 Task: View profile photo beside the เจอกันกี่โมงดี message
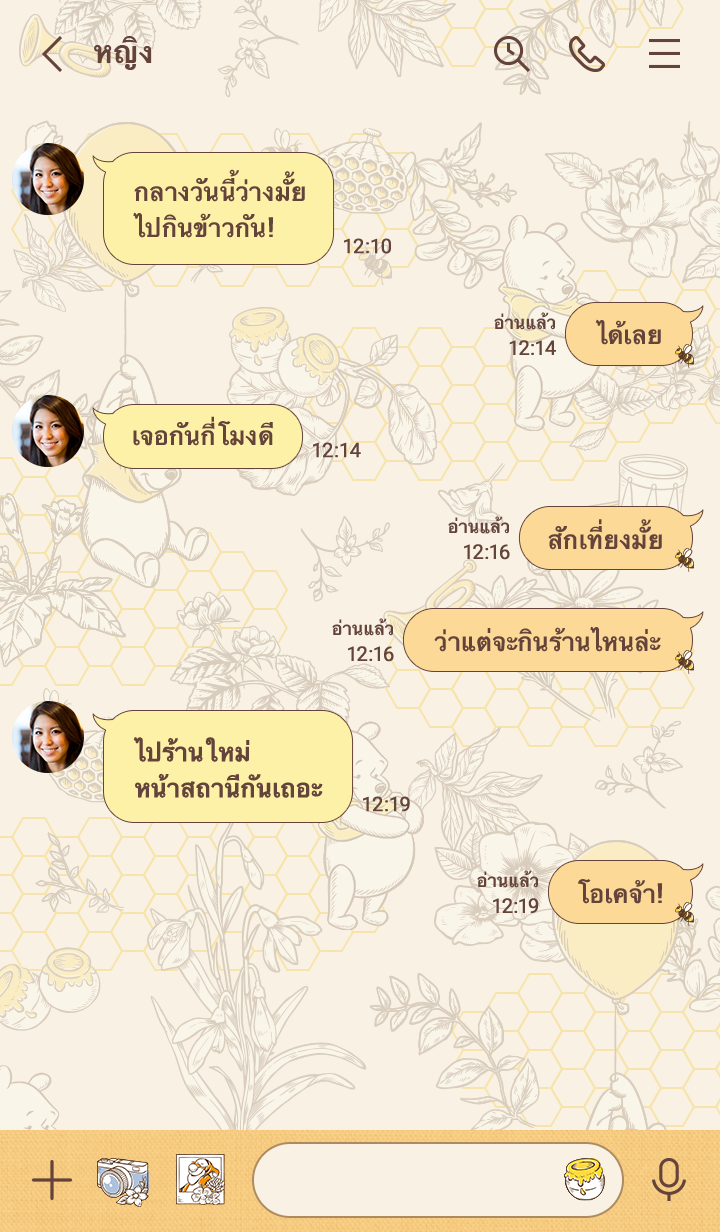click(x=48, y=431)
